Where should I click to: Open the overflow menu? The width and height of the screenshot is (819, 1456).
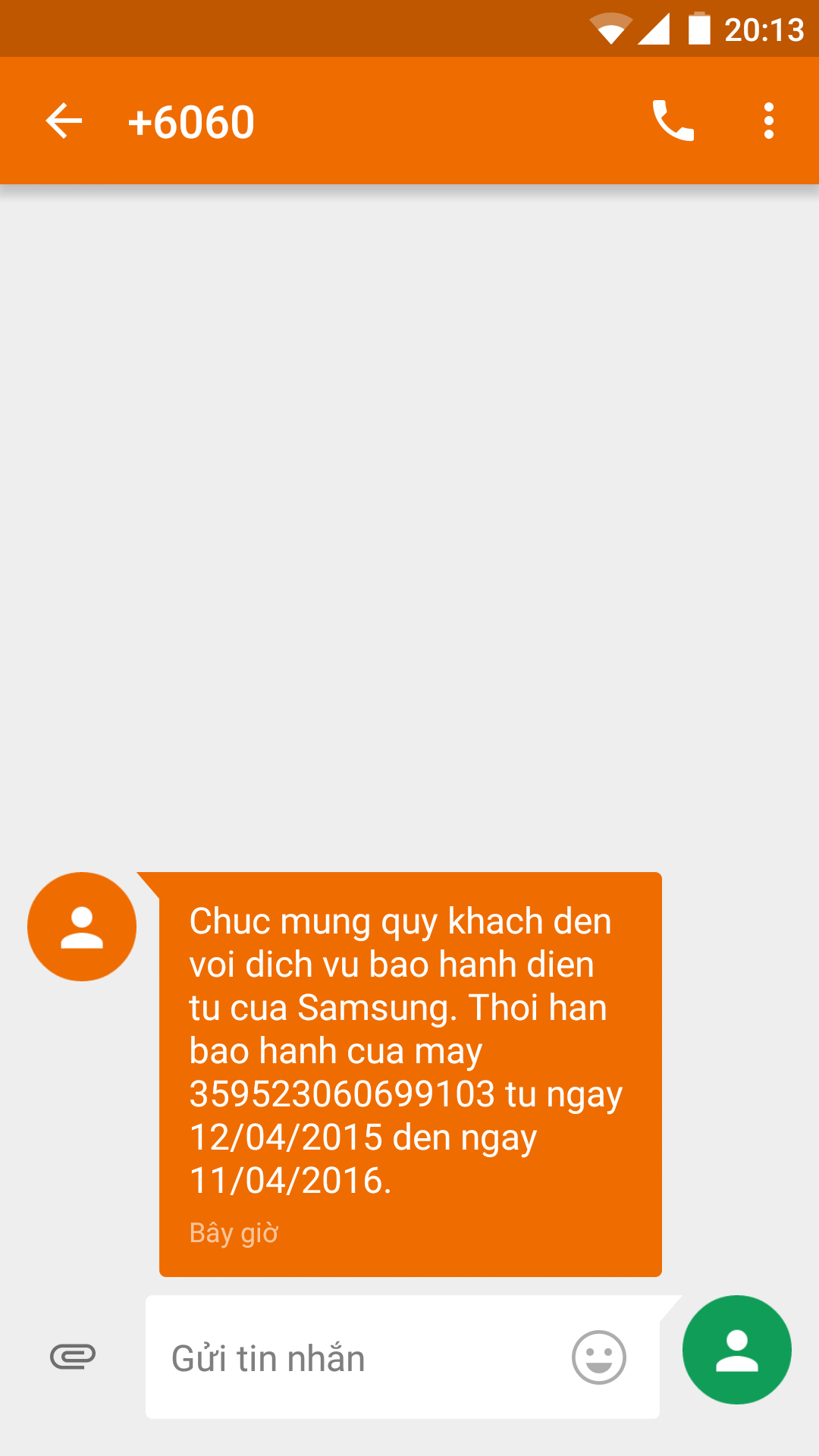[769, 121]
